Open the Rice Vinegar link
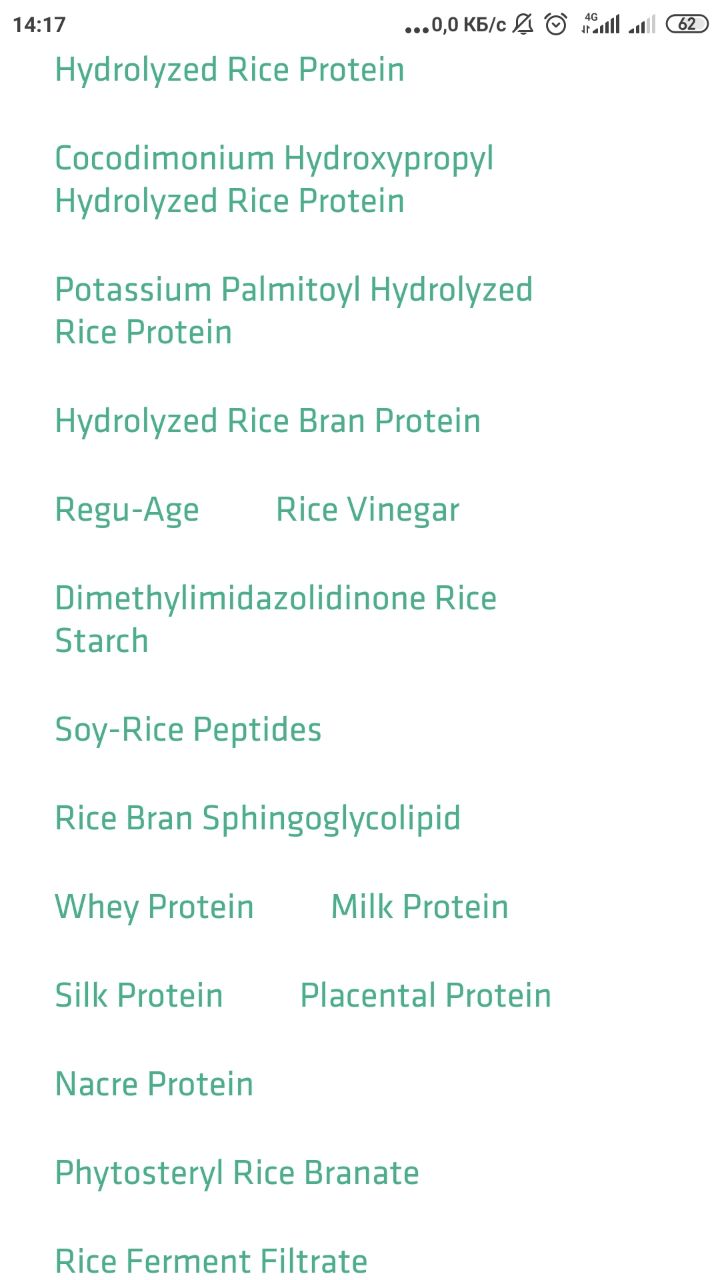This screenshot has width=720, height=1280. click(x=367, y=511)
